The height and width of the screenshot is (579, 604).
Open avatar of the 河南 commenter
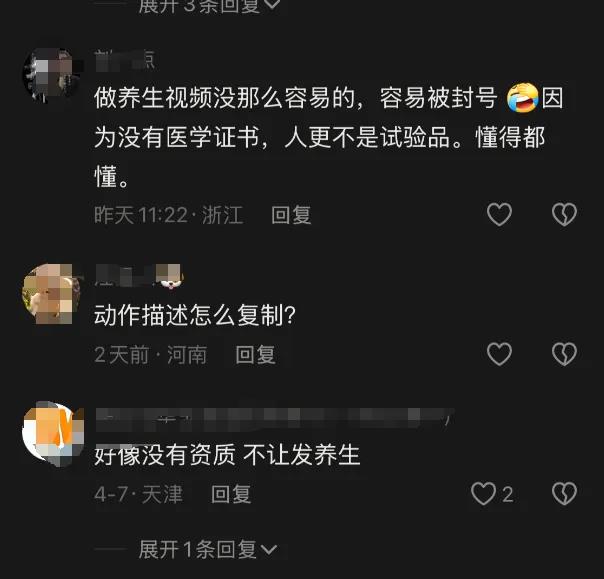(x=50, y=290)
